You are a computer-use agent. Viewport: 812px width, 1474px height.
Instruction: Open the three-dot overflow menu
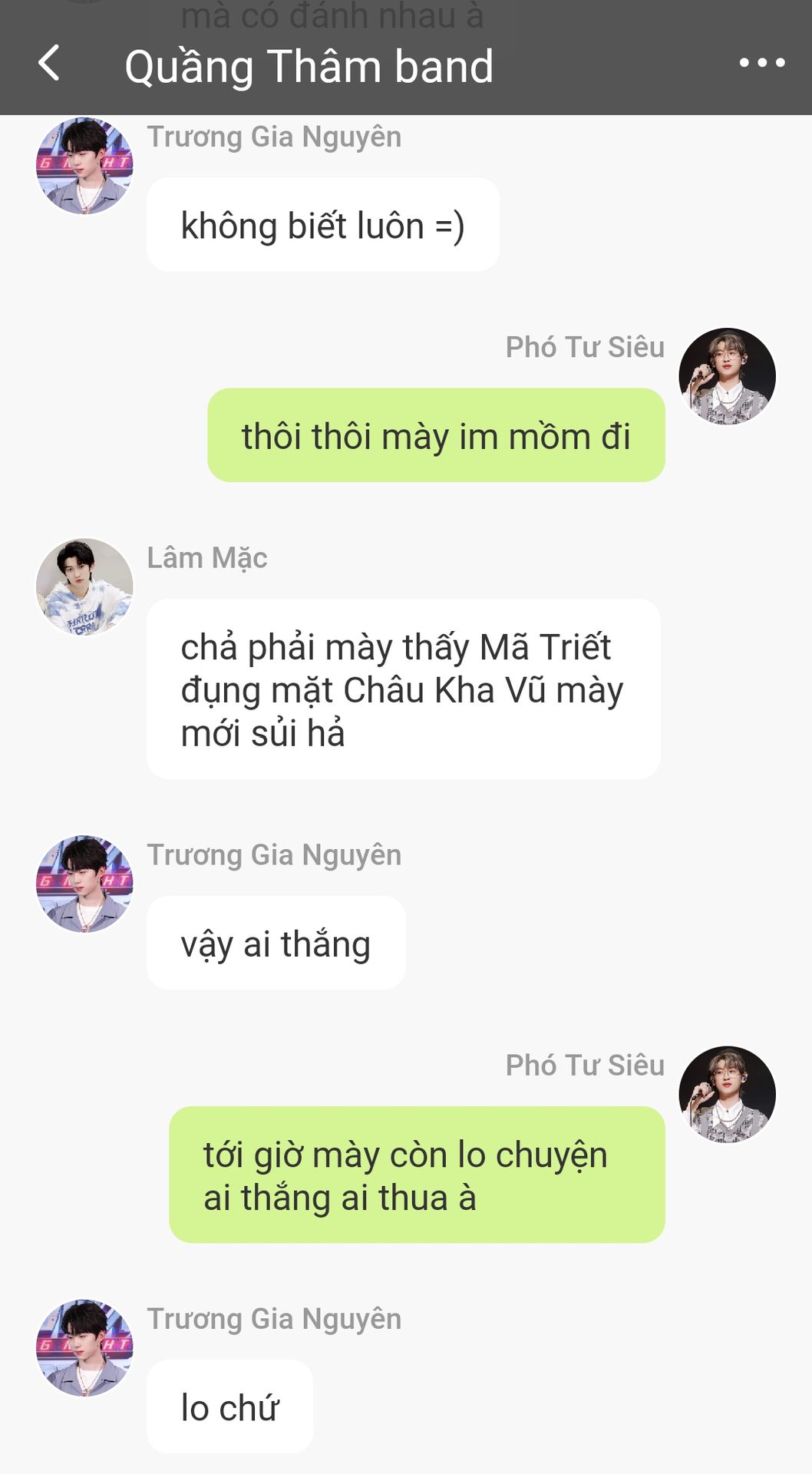tap(761, 63)
